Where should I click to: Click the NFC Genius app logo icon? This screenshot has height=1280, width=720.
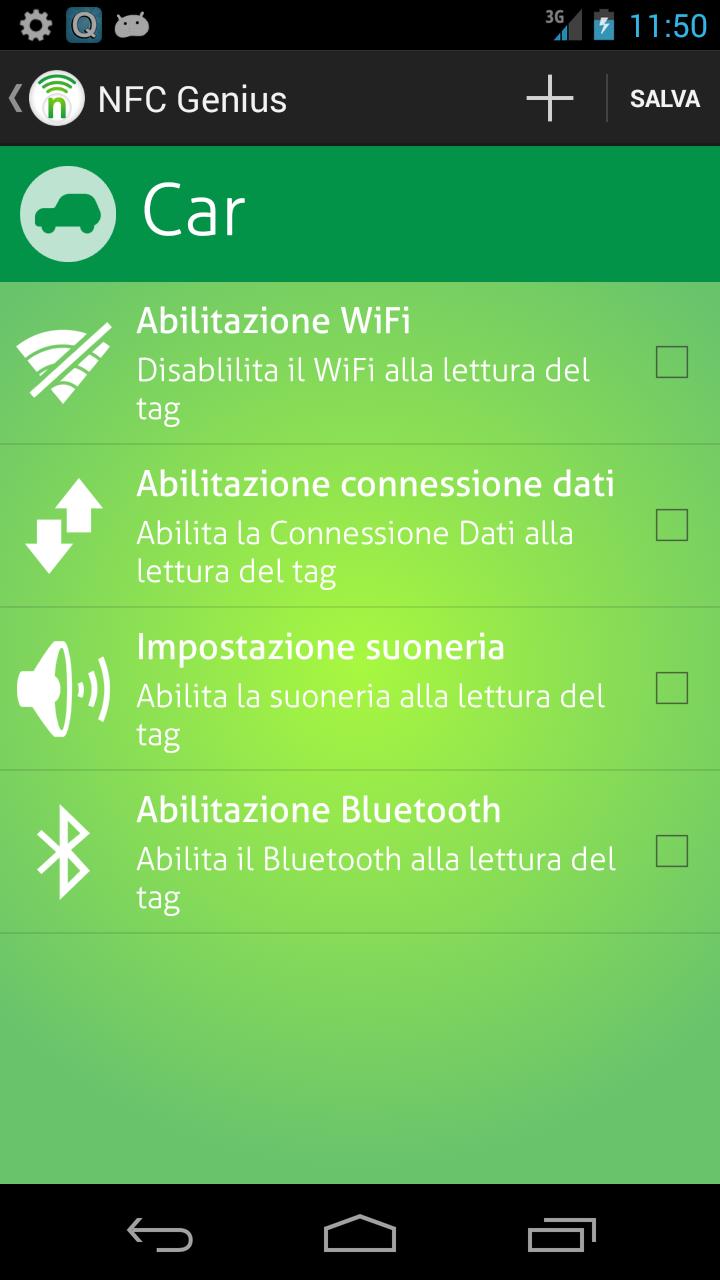point(55,98)
